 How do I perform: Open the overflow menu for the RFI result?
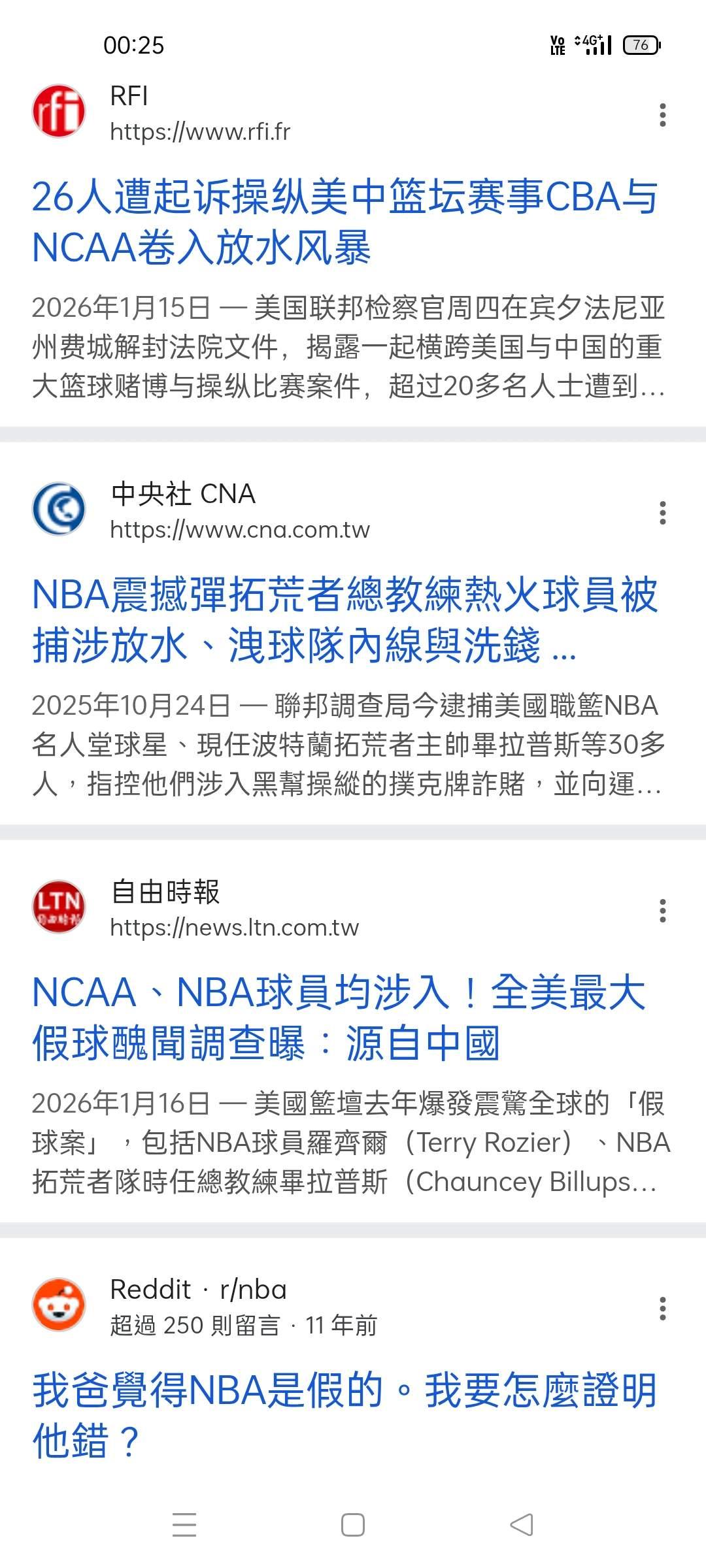click(x=662, y=115)
